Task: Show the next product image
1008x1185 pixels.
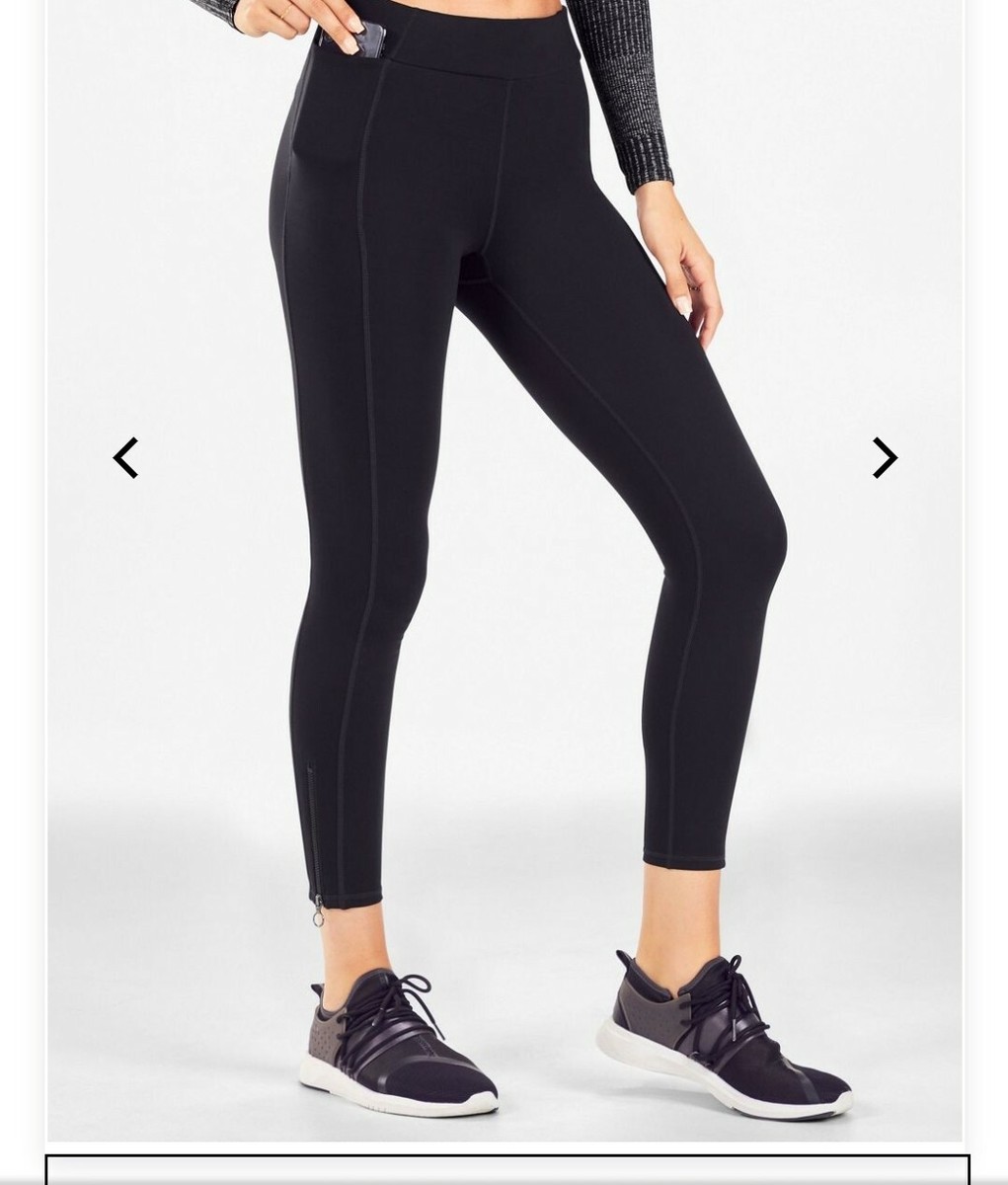Action: [x=884, y=458]
